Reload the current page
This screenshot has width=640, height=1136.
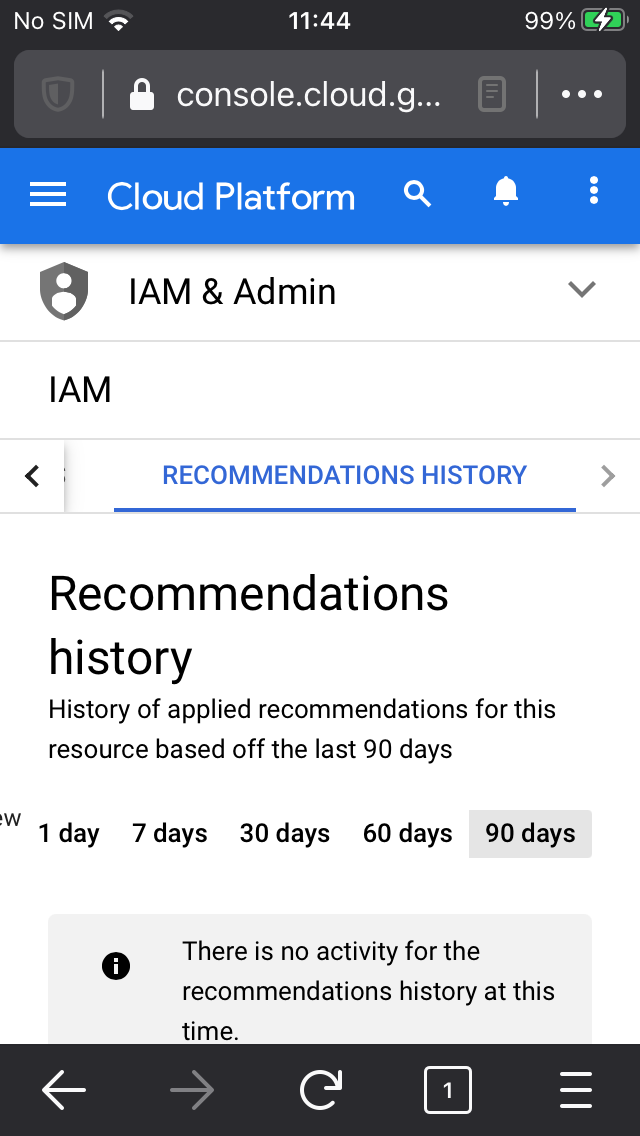[320, 1089]
